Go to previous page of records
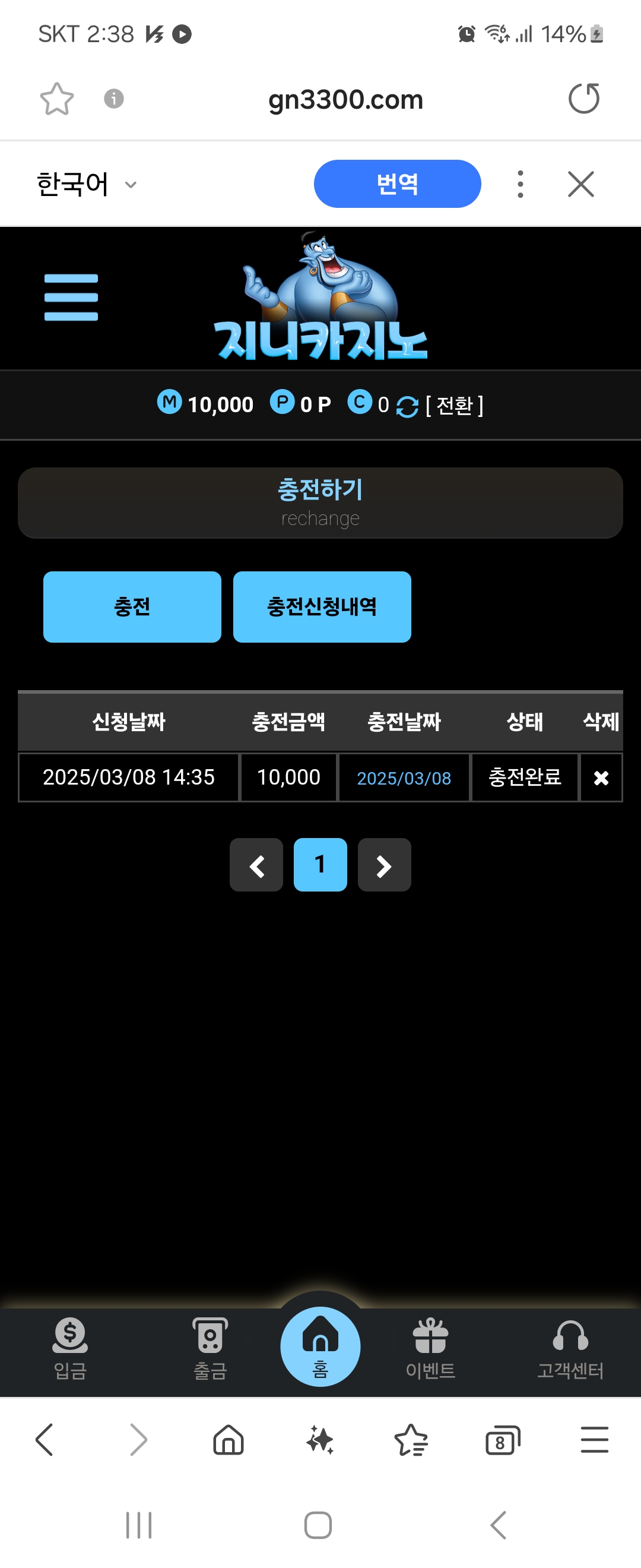The image size is (641, 1568). tap(256, 865)
